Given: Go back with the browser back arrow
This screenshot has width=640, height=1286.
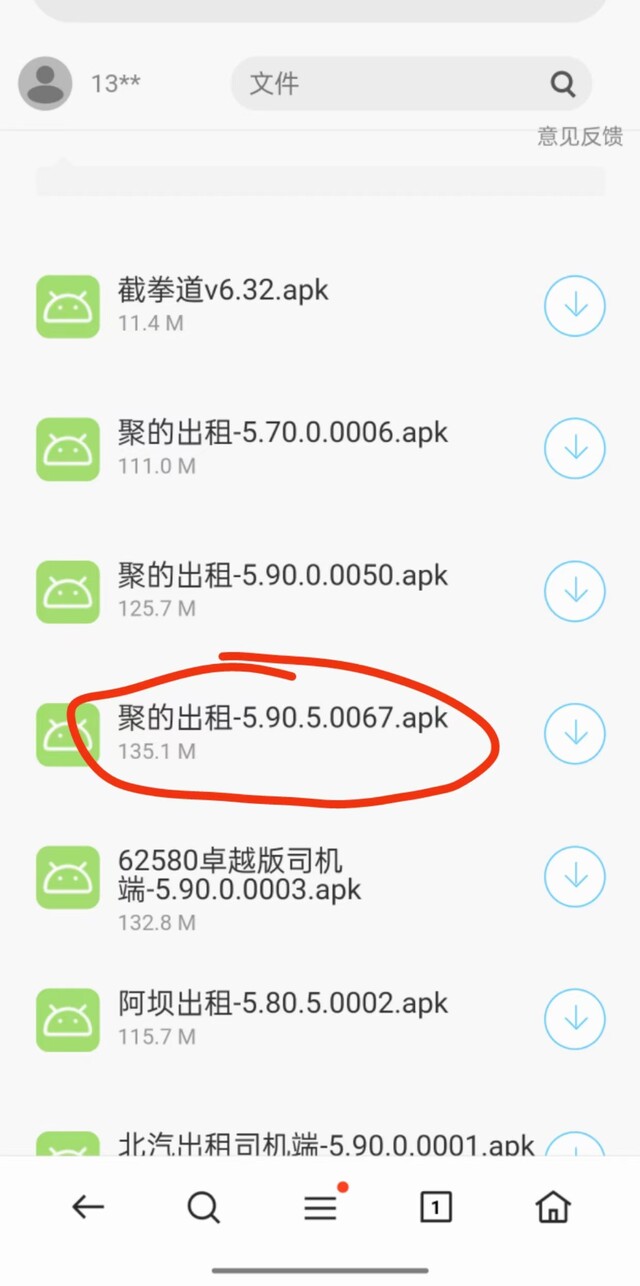Looking at the screenshot, I should [x=88, y=1208].
